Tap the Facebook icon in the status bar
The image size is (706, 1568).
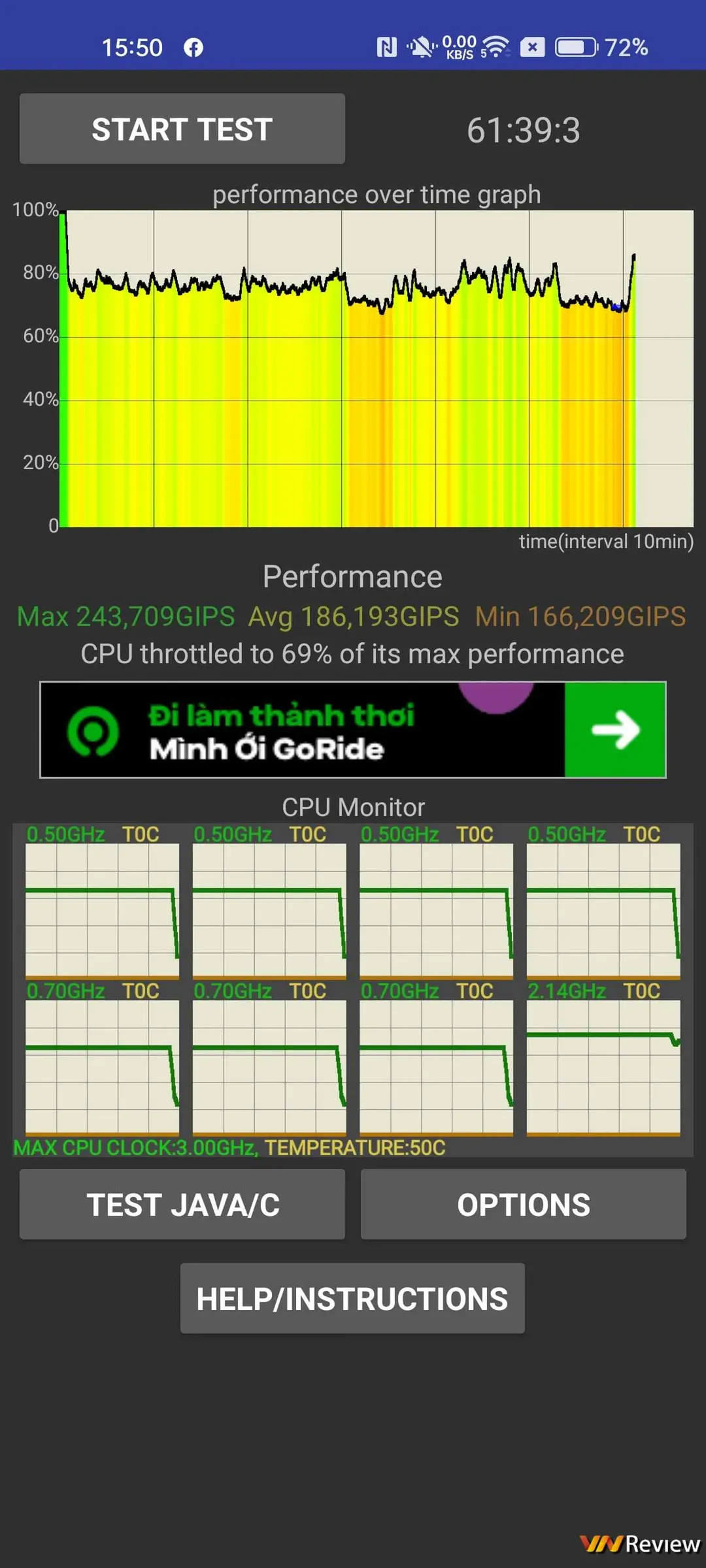pos(193,46)
